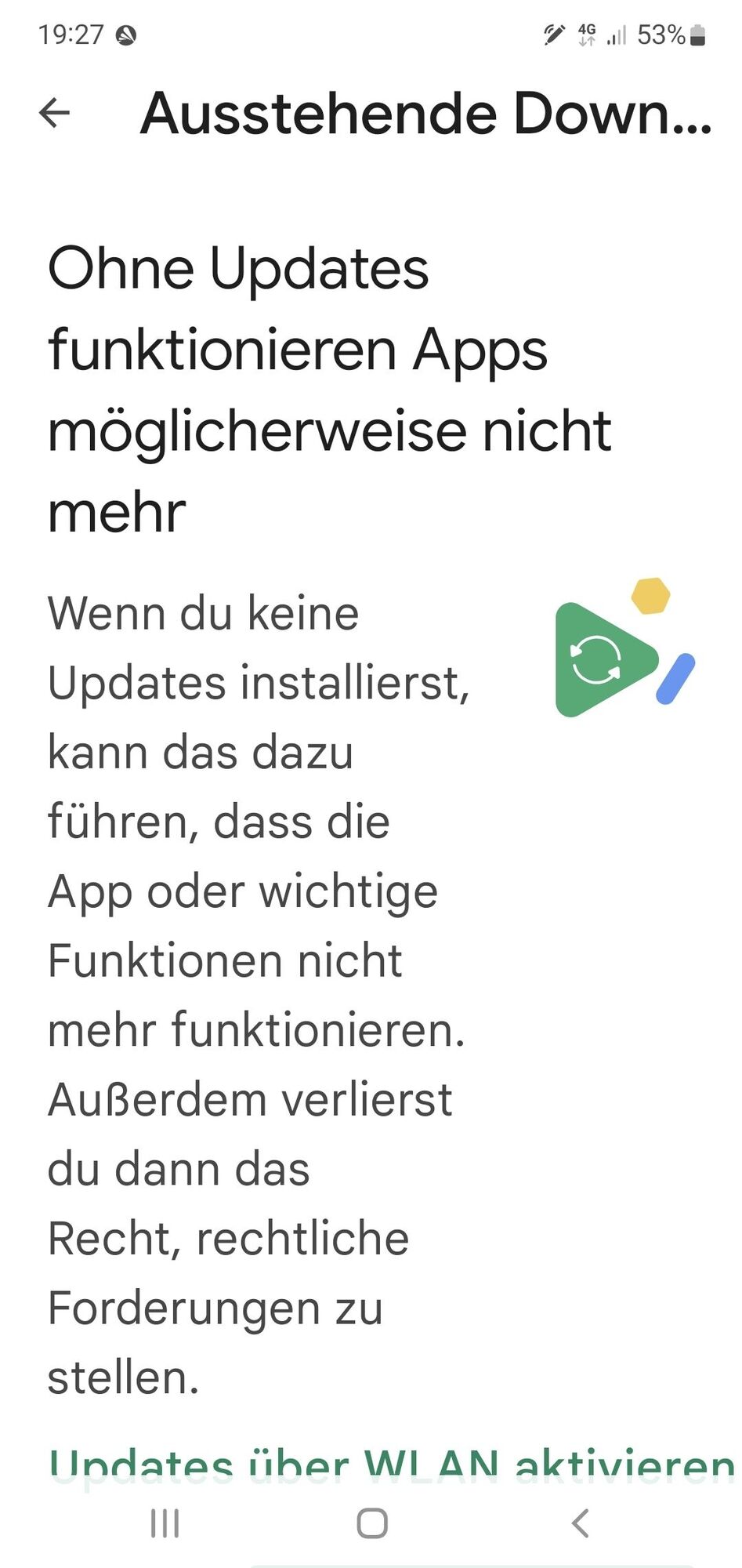Open recent apps in navigation bar

165,1523
